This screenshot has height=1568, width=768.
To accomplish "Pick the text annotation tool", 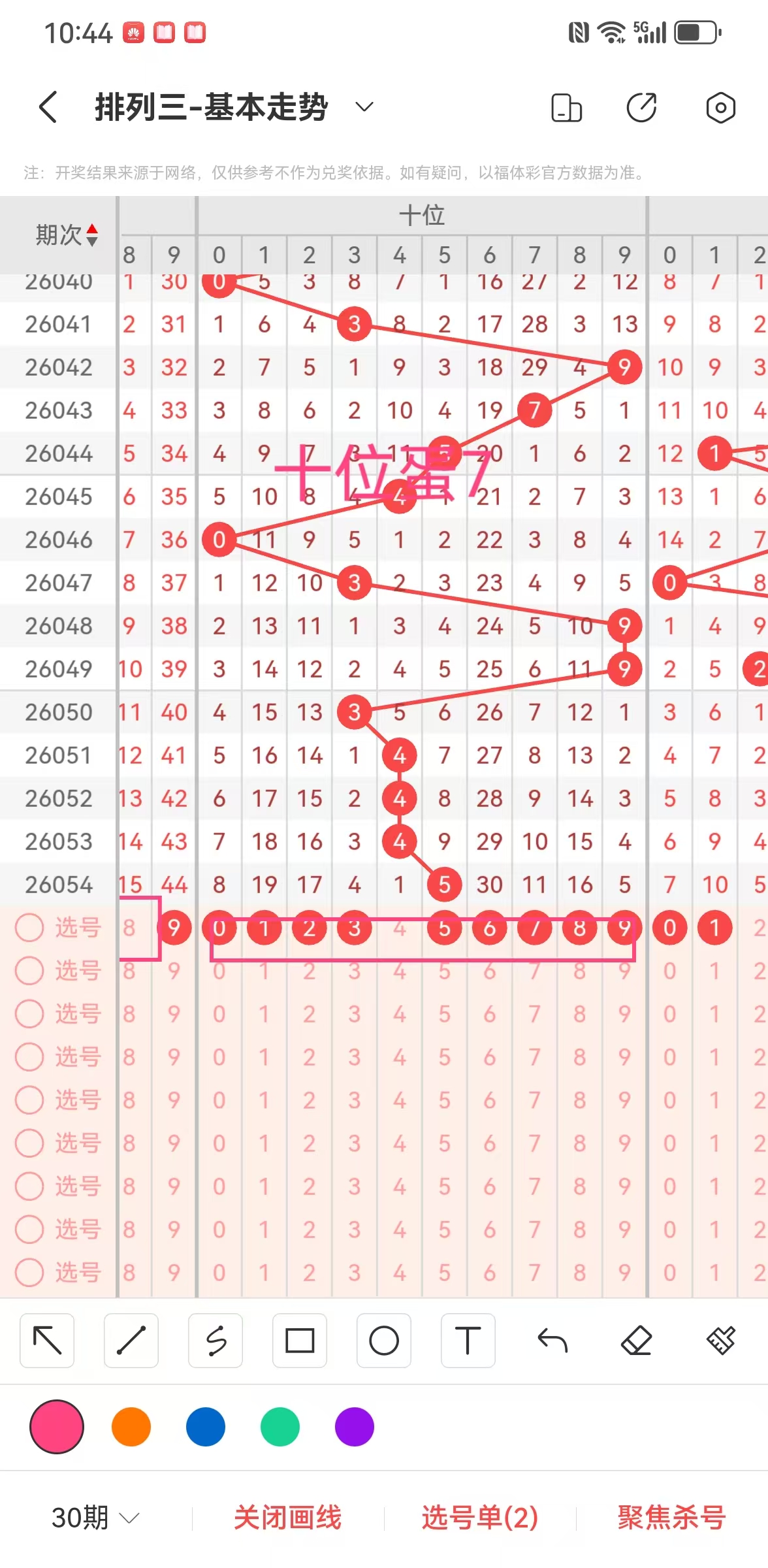I will point(468,1341).
